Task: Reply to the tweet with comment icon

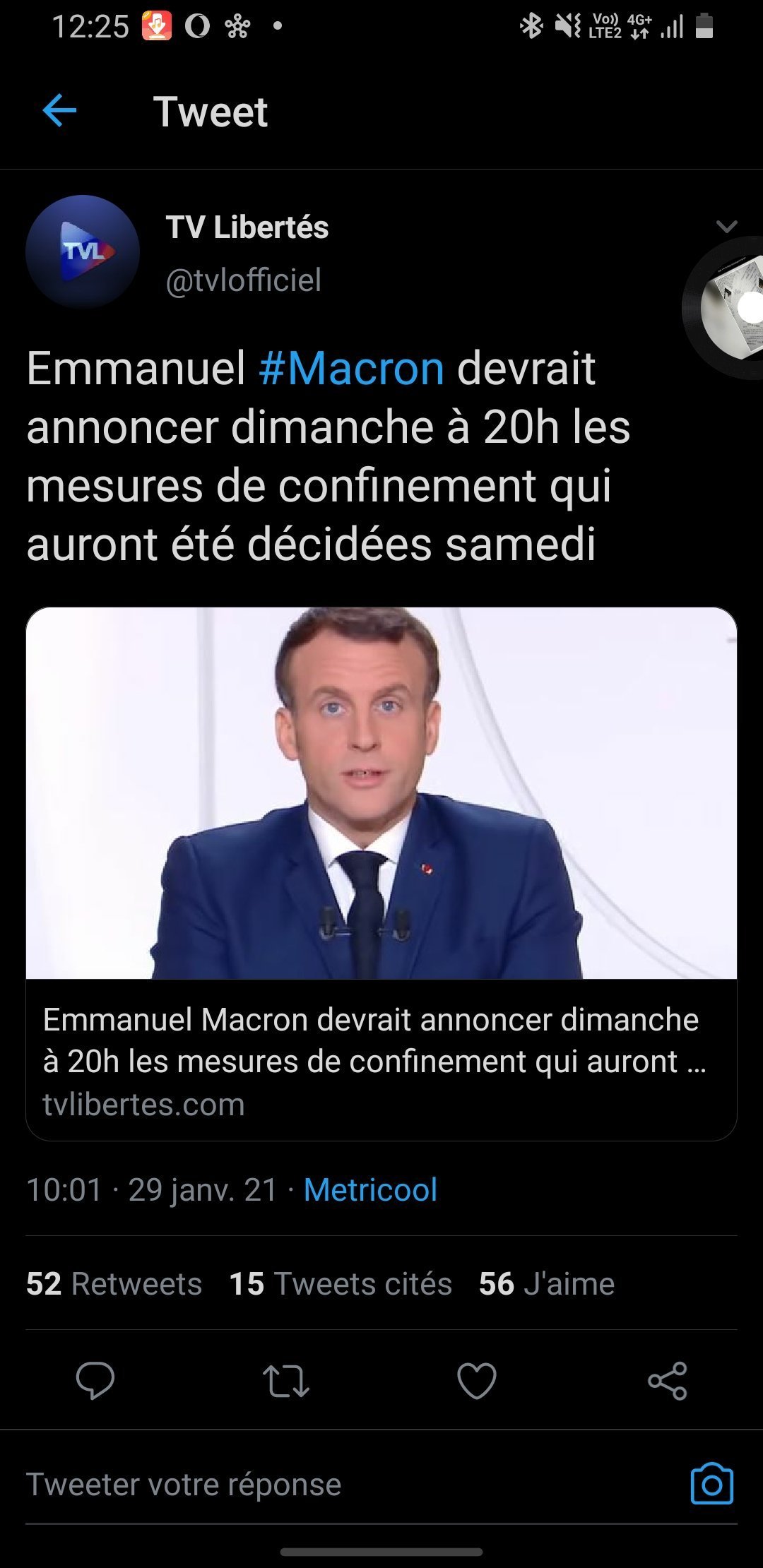Action: [95, 1380]
